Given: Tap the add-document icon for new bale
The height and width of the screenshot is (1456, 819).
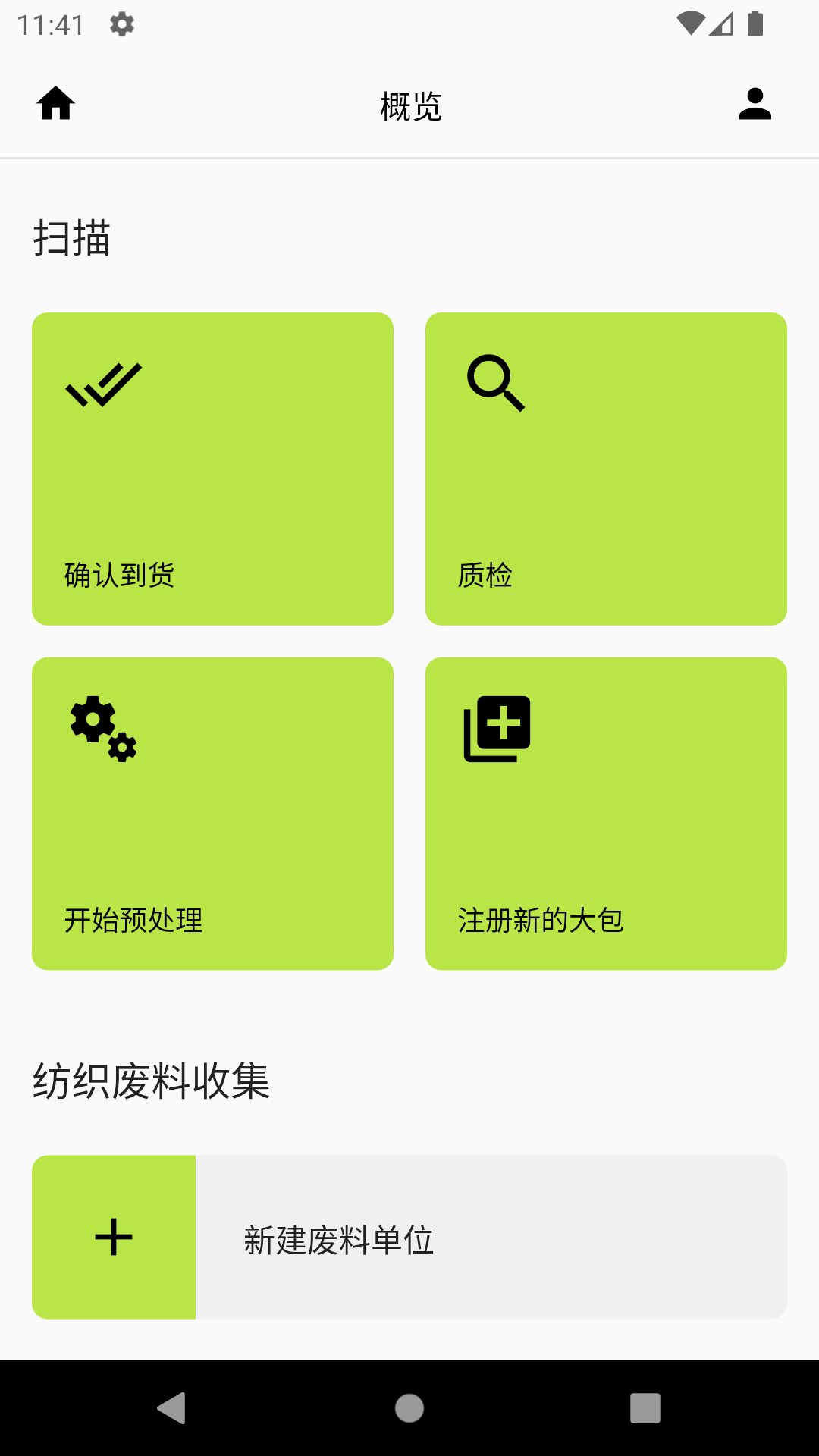Looking at the screenshot, I should tap(496, 728).
